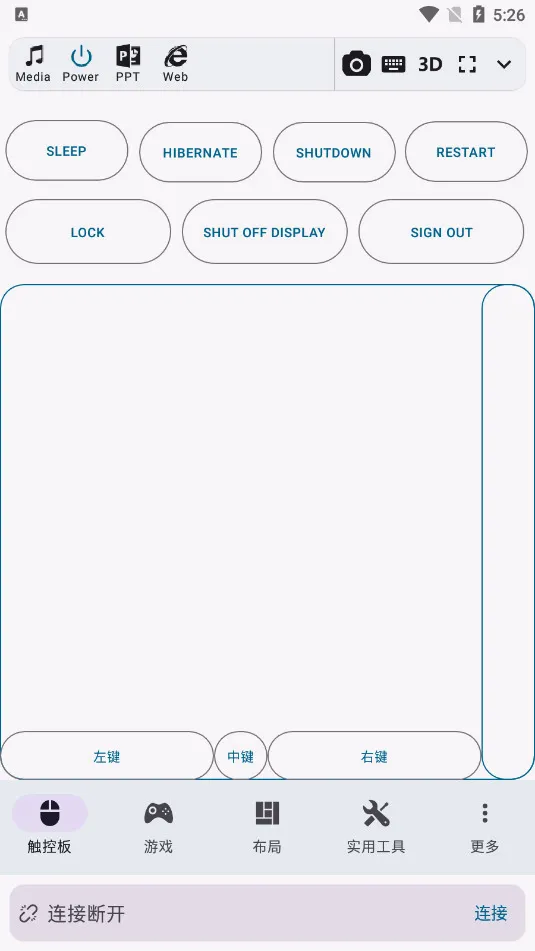Tap the SLEEP button
The image size is (535, 951).
67,151
